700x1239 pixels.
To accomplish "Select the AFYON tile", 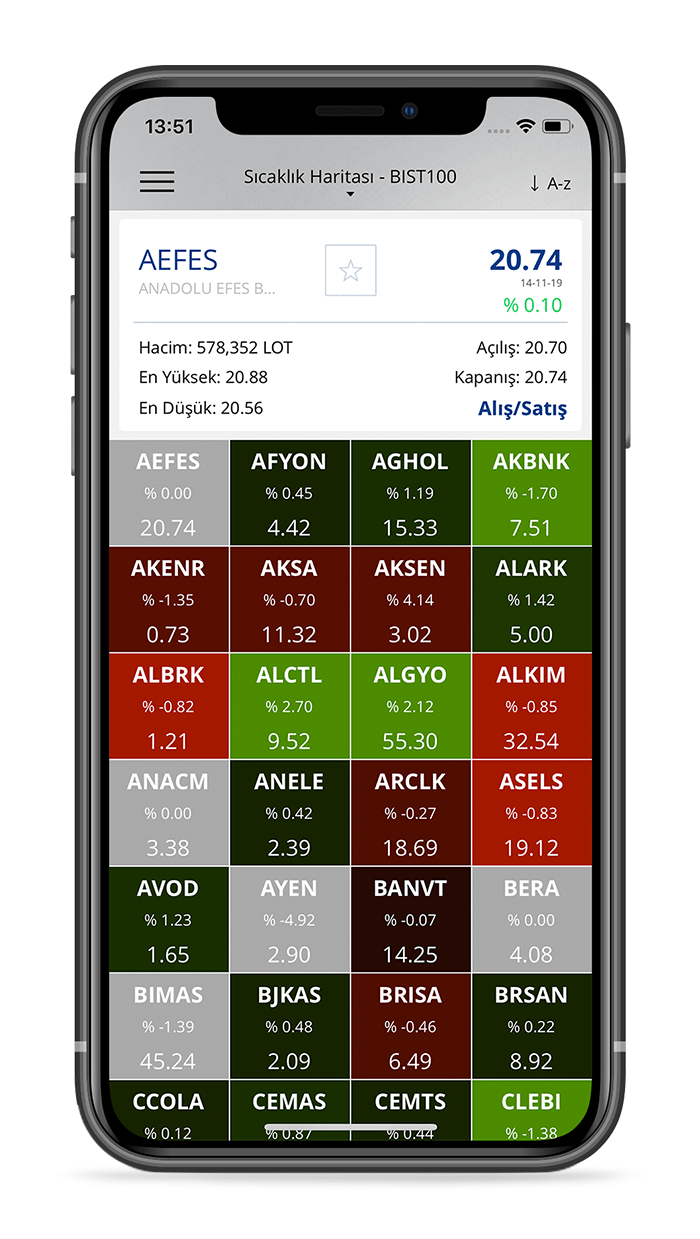I will 289,493.
